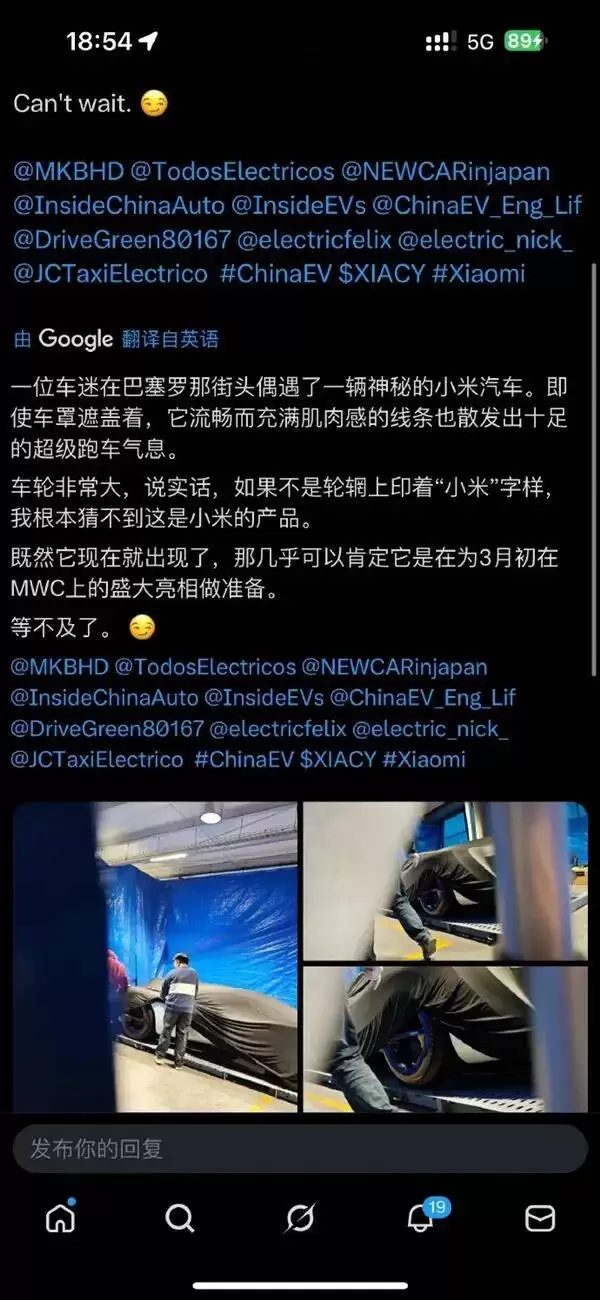The width and height of the screenshot is (600, 1300).
Task: Open the @MKBHD mention in the original post
Action: coord(66,171)
